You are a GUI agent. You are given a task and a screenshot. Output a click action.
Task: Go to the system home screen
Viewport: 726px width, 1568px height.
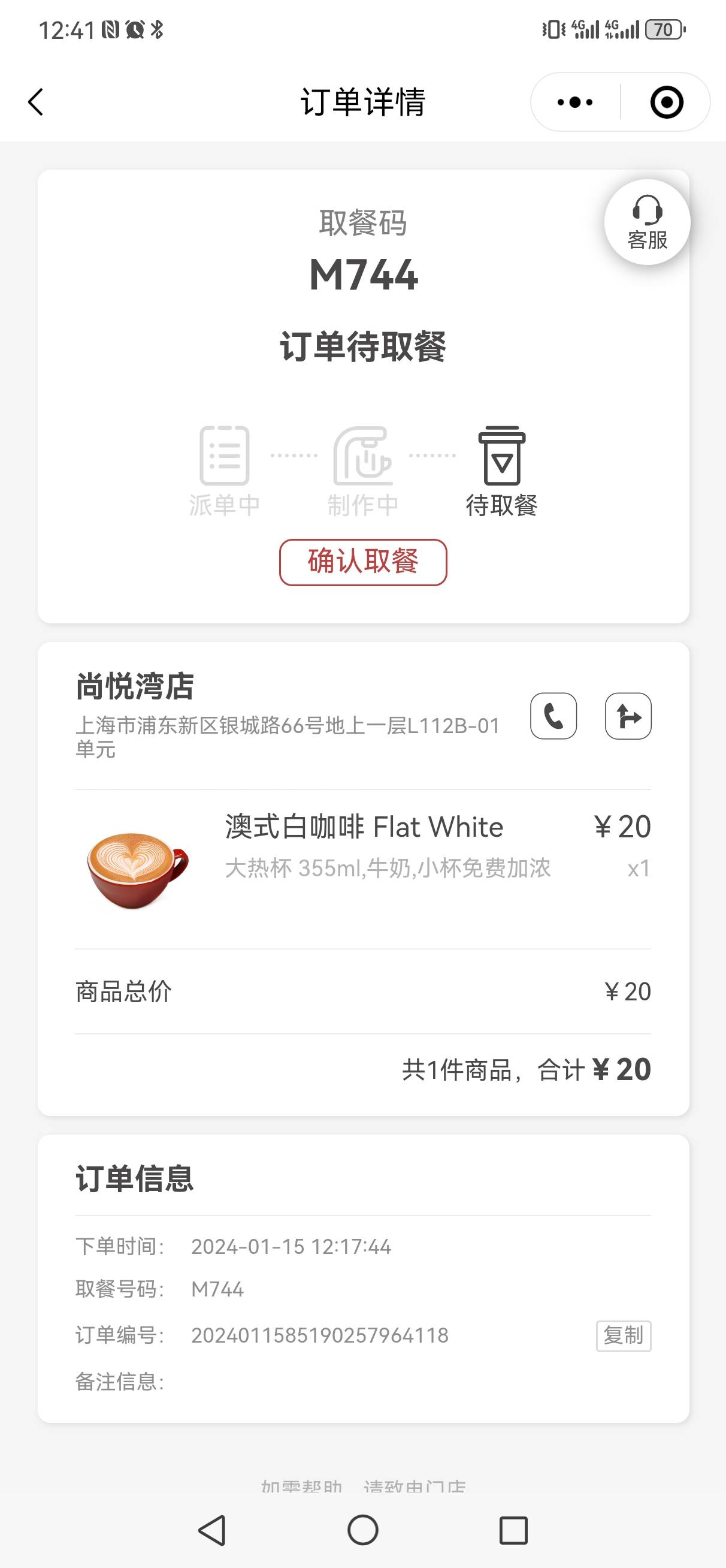[362, 1530]
